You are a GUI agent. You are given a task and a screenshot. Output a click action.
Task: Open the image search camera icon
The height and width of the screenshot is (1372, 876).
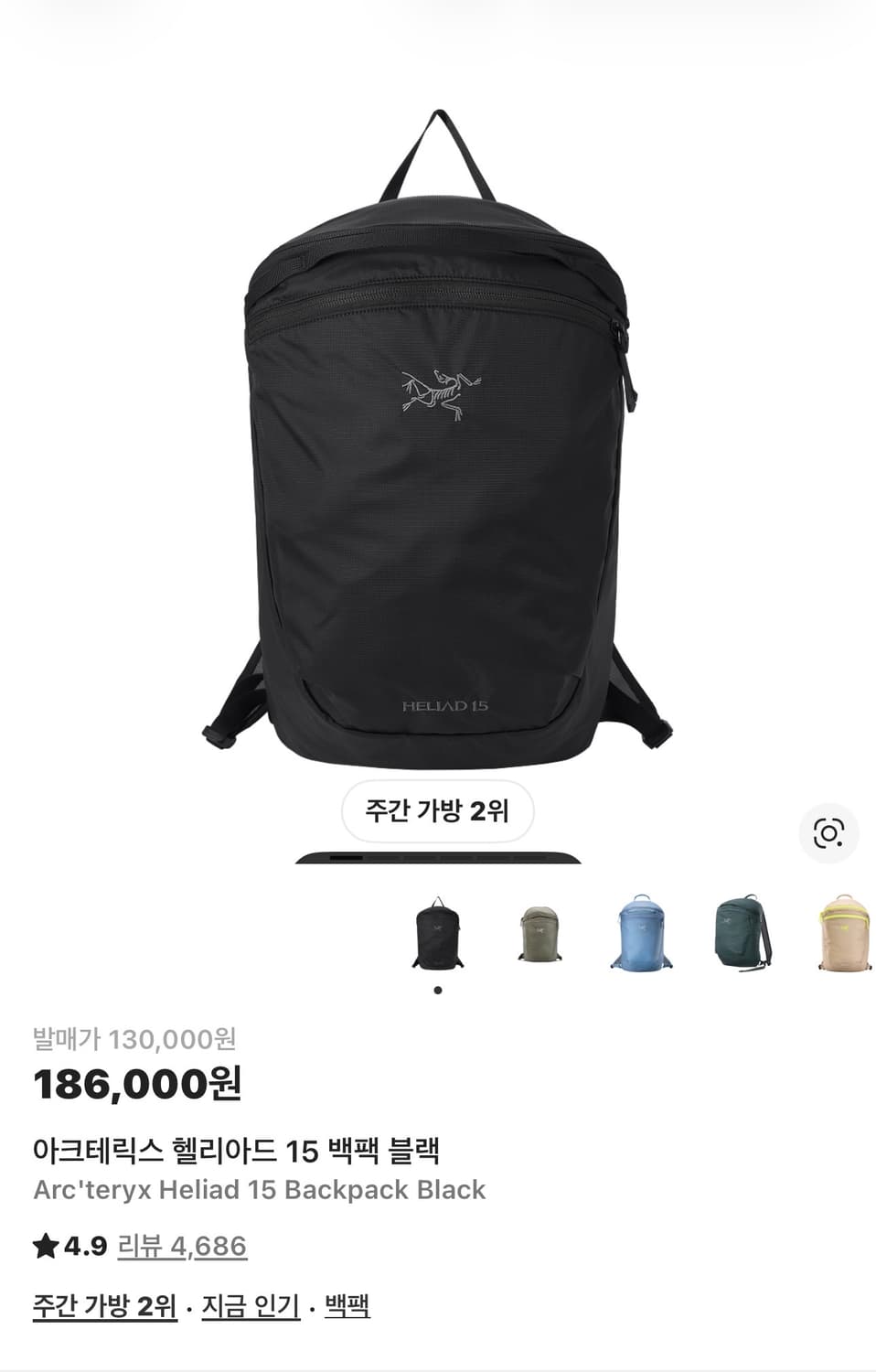[828, 834]
